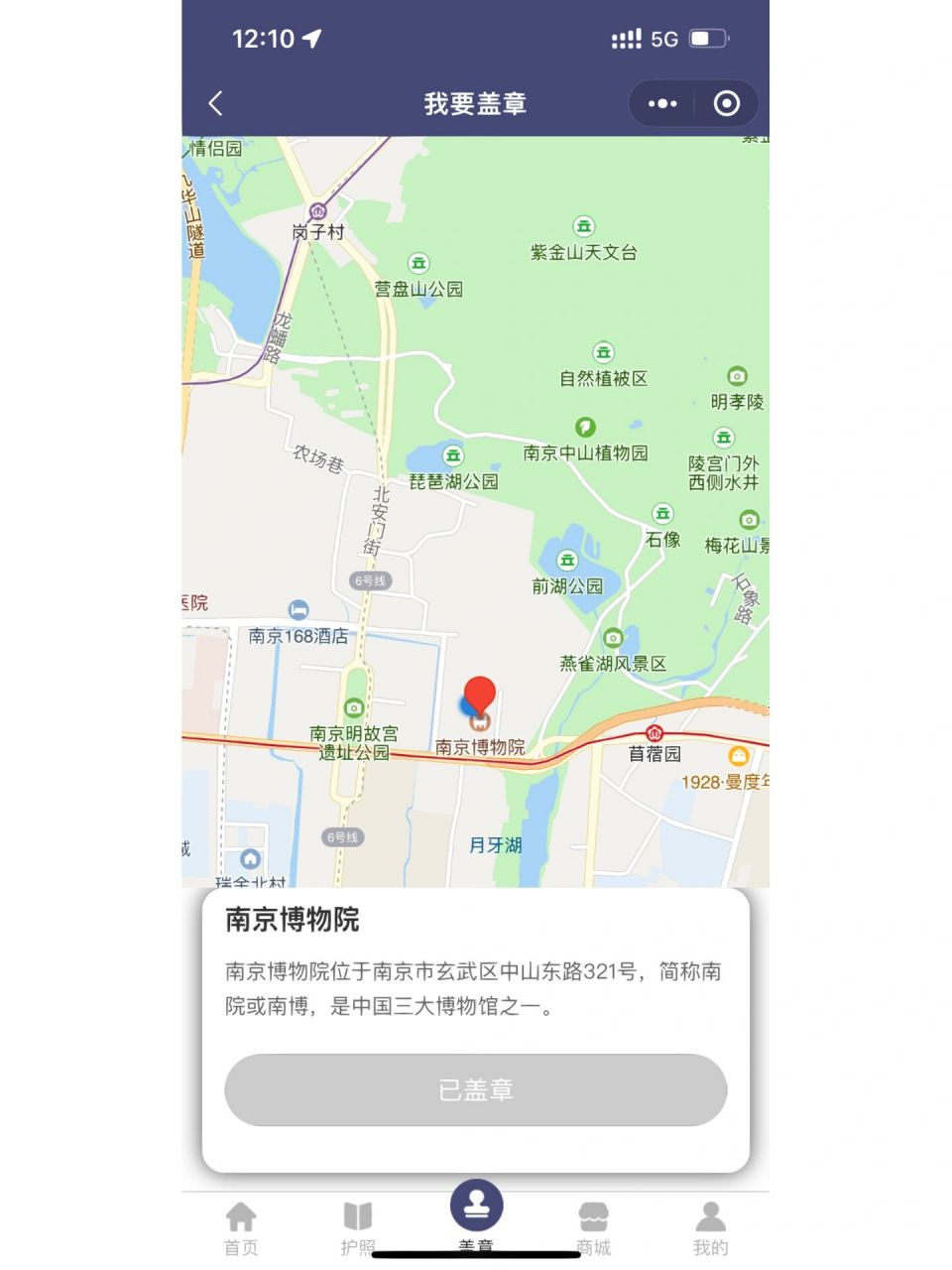Tap the 商城 mall bag icon
Screen dimensions: 952x1270
[x=593, y=1216]
